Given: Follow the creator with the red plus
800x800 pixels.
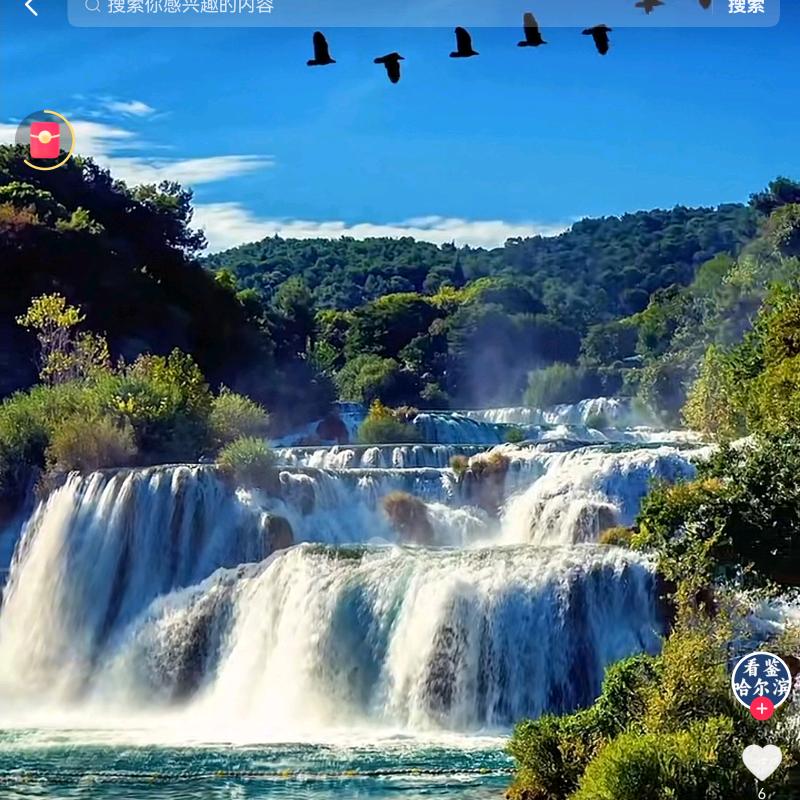Looking at the screenshot, I should coord(762,709).
